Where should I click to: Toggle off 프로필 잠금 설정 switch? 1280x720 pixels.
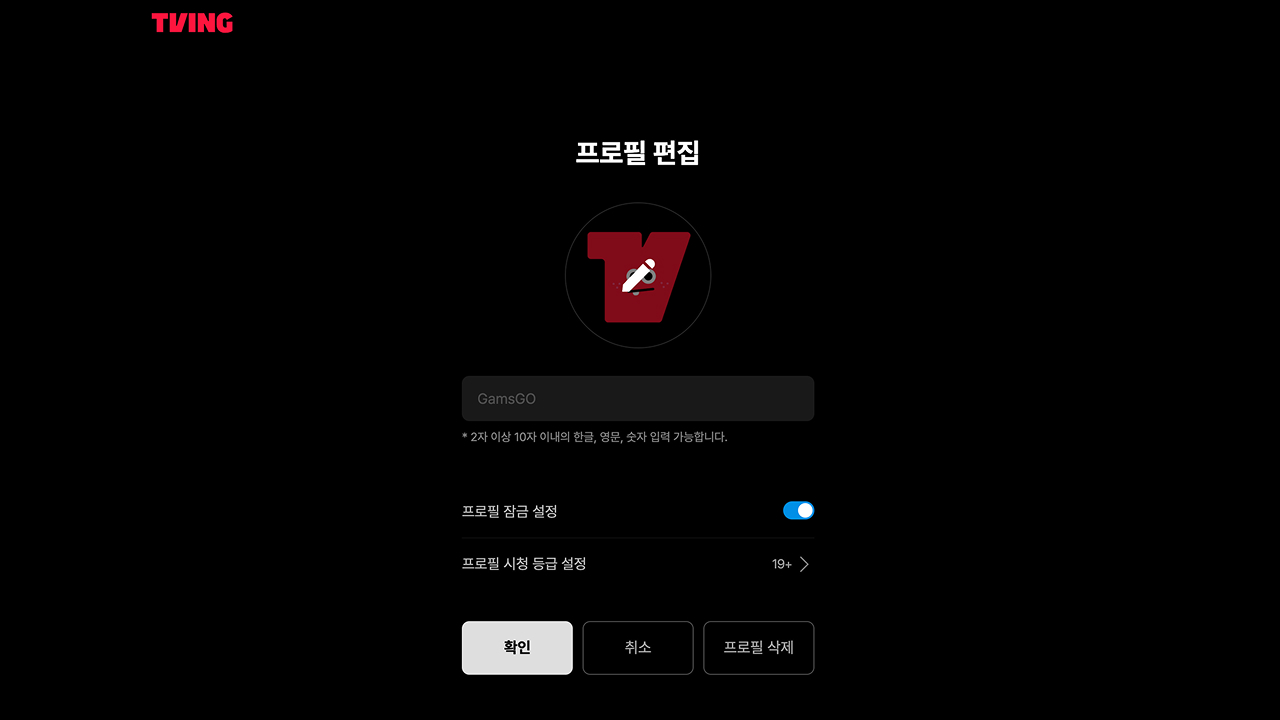[798, 511]
